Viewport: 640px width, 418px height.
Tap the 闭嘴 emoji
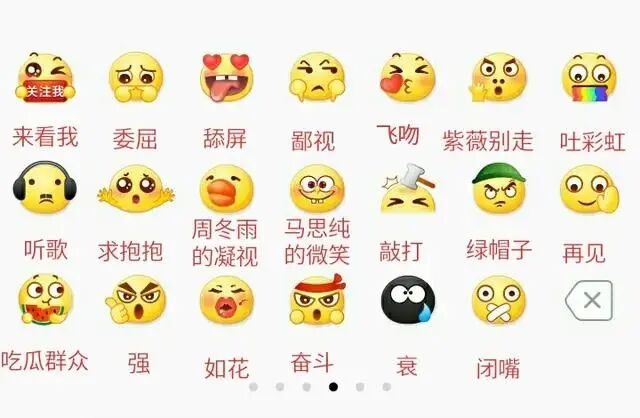click(498, 300)
